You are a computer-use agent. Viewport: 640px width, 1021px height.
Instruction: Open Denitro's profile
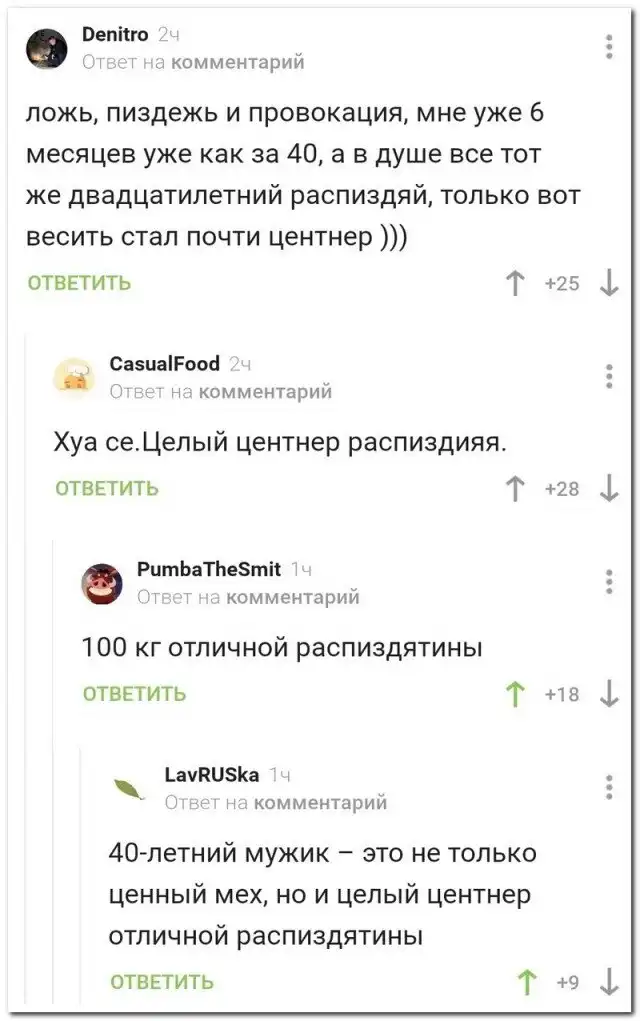[x=114, y=34]
